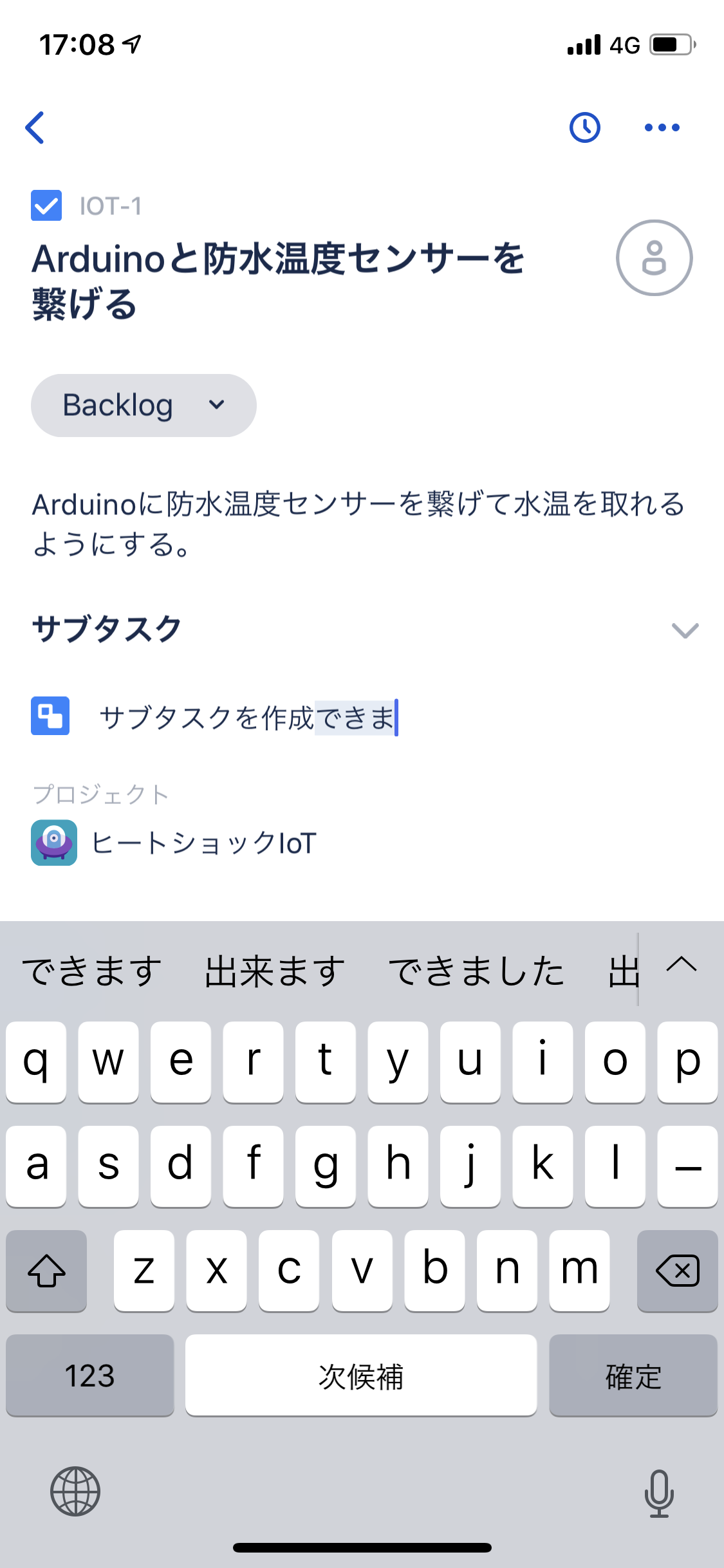Open the time tracking clock icon
This screenshot has width=724, height=1568.
pos(585,127)
